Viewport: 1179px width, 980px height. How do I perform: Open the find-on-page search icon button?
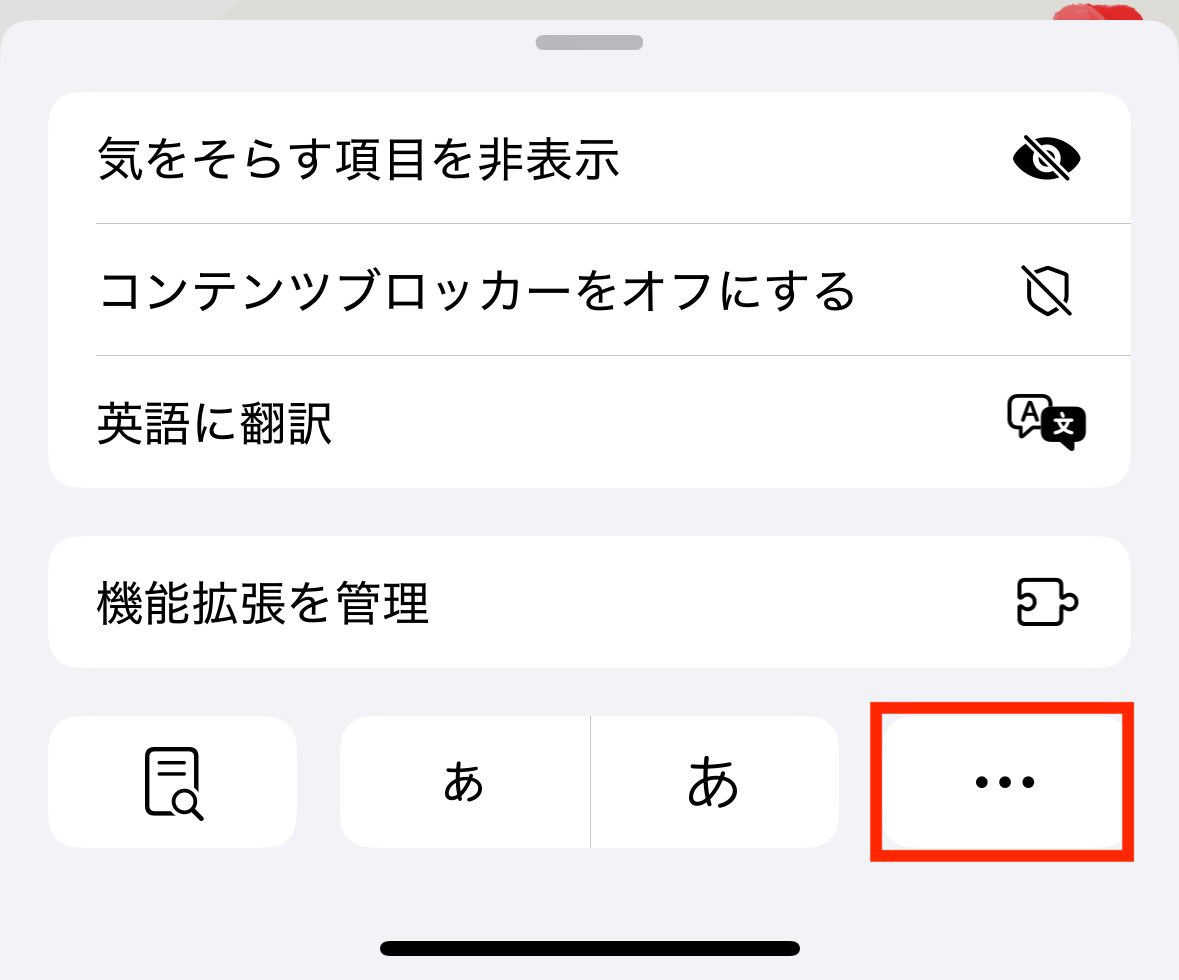pos(173,782)
